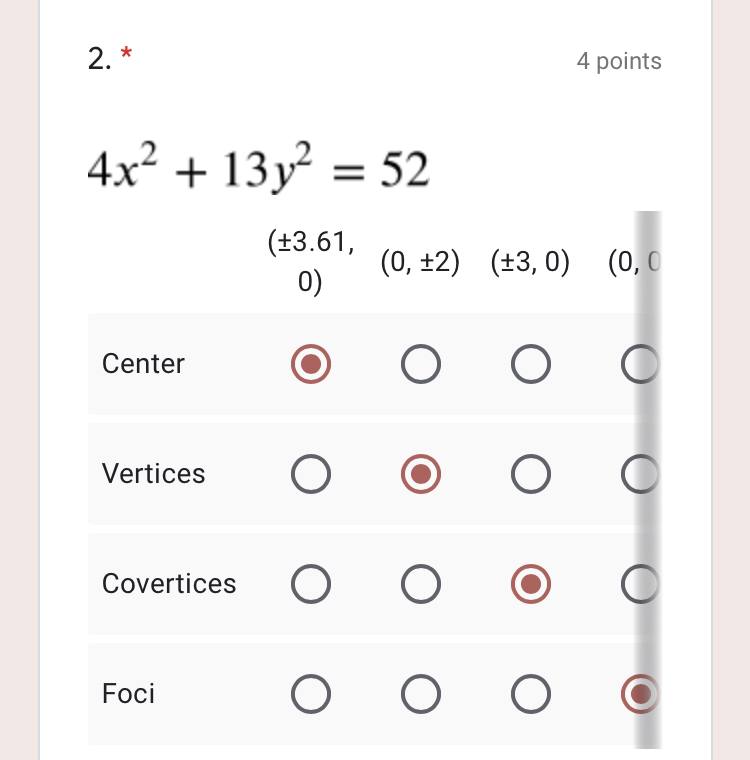Select (±3, 0) for Covertices row
This screenshot has width=750, height=760.
point(531,584)
